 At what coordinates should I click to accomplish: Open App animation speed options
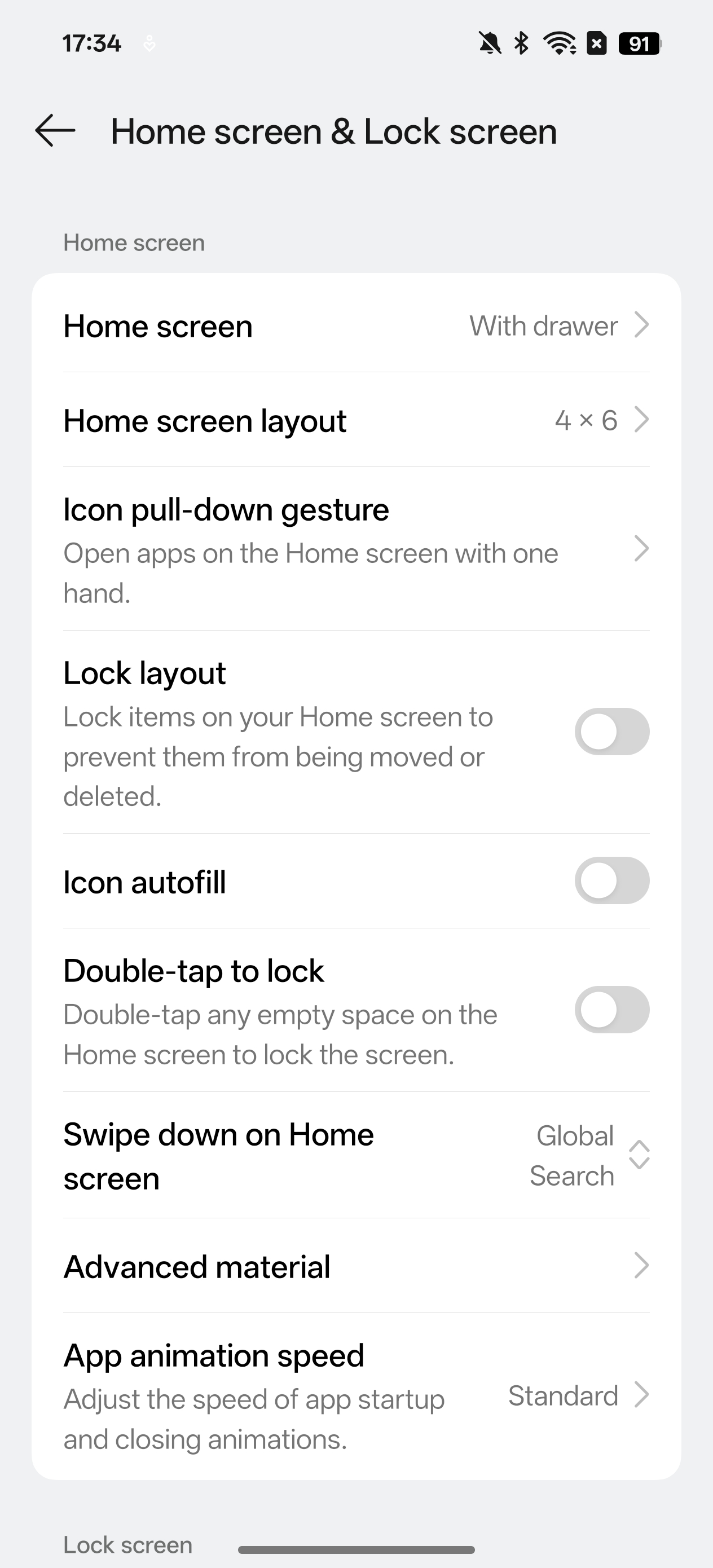[x=356, y=1396]
